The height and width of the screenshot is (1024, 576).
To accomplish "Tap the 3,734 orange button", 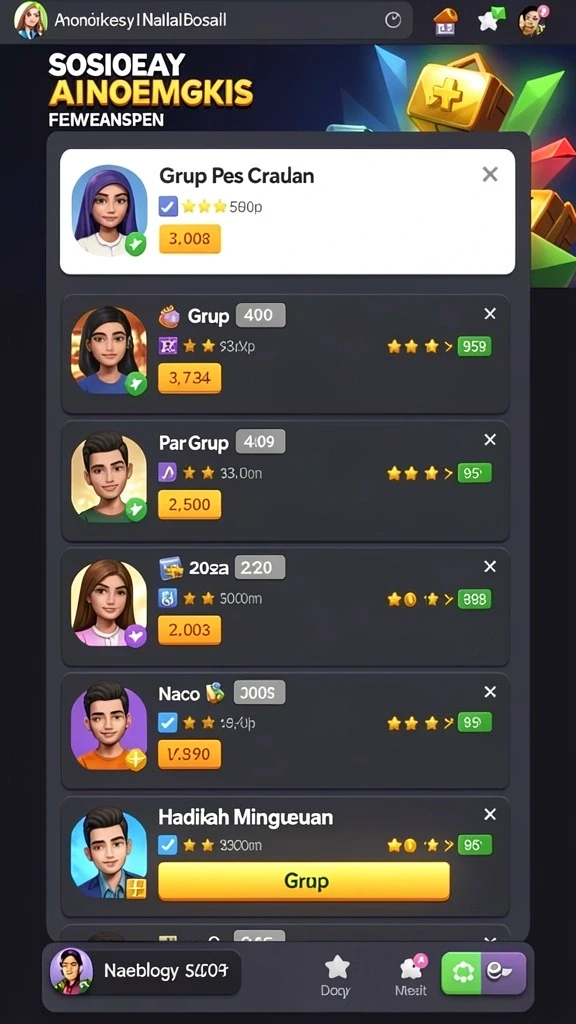I will 189,378.
